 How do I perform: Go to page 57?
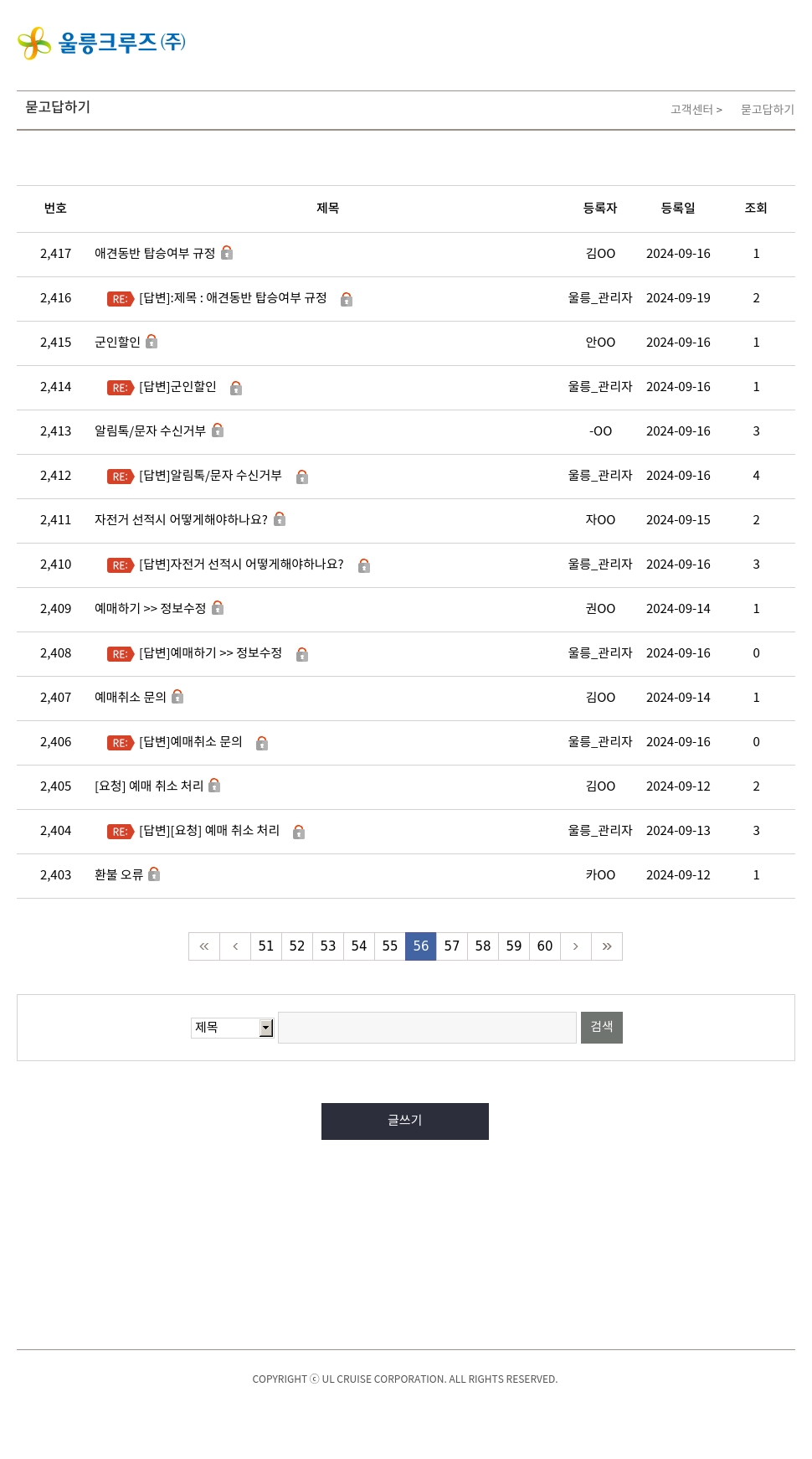[452, 946]
